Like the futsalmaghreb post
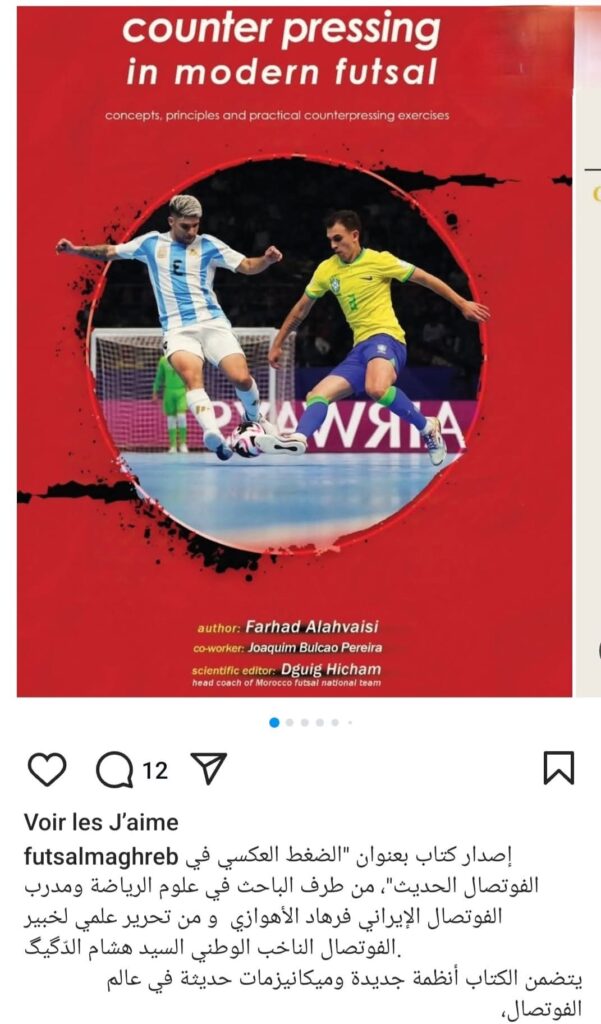This screenshot has width=601, height=1024. point(46,769)
